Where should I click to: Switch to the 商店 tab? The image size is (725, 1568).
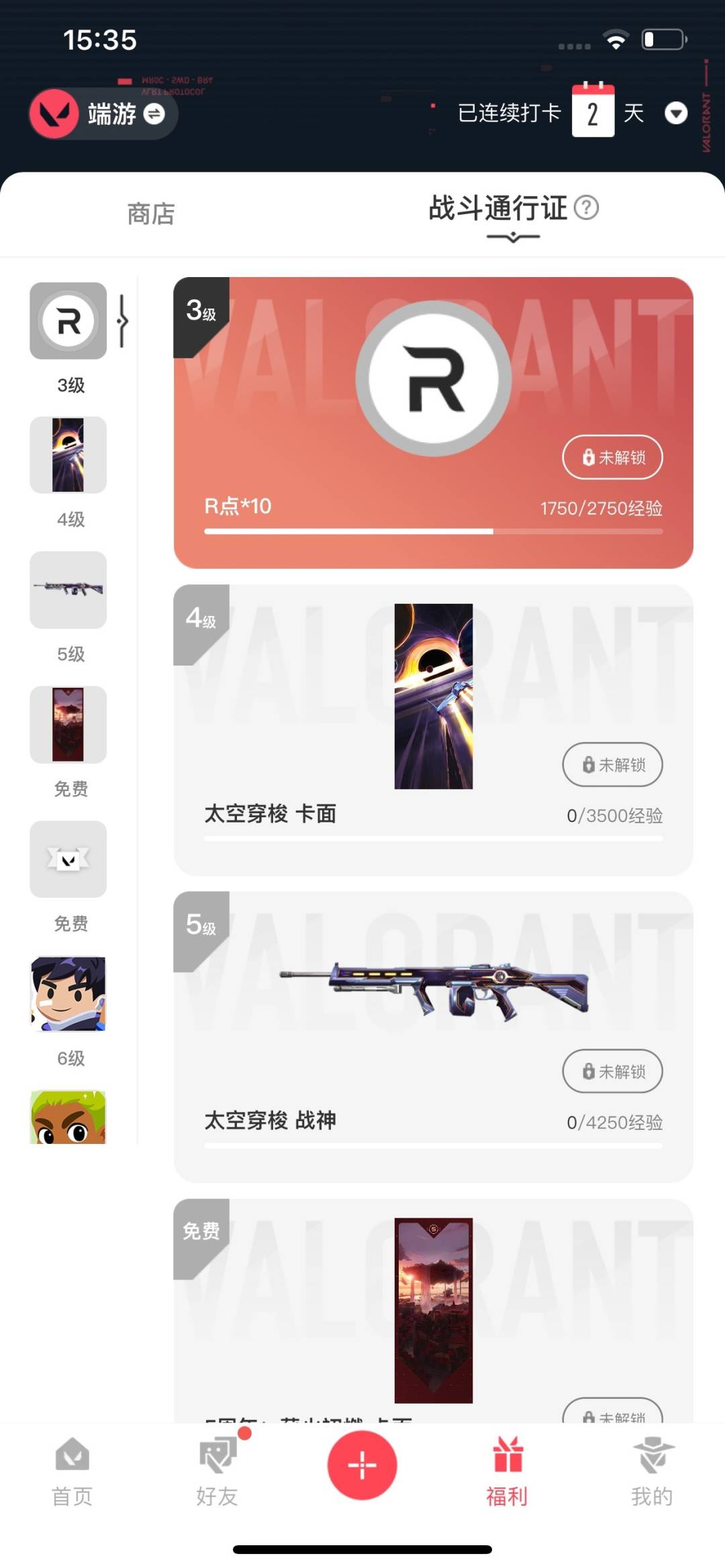(x=151, y=214)
